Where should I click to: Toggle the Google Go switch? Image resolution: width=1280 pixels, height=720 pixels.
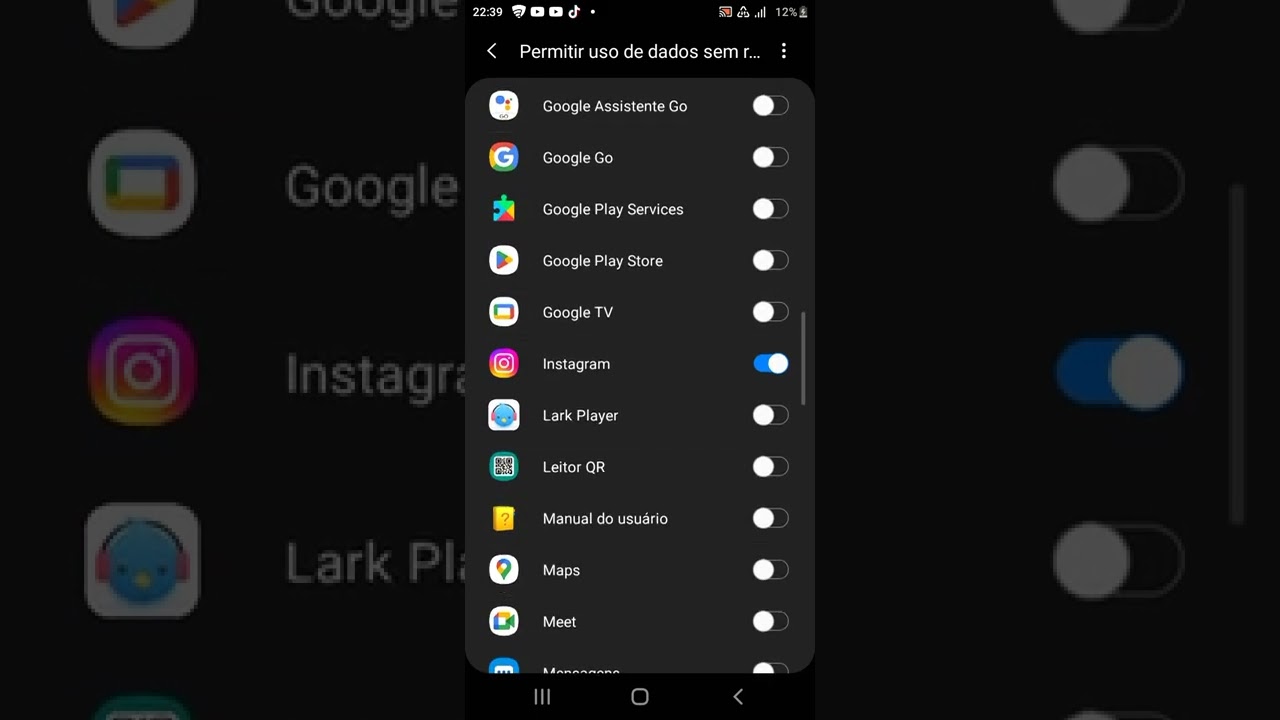point(770,157)
